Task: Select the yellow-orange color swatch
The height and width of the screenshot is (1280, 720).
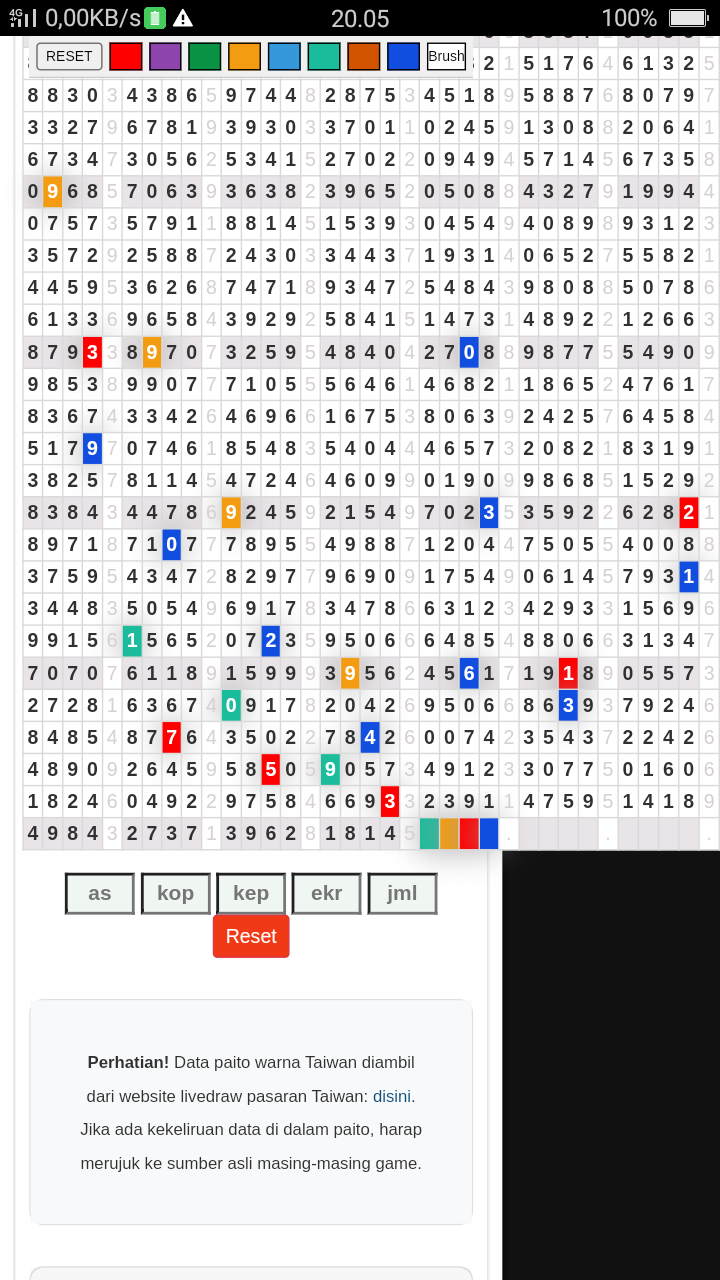Action: pos(244,56)
